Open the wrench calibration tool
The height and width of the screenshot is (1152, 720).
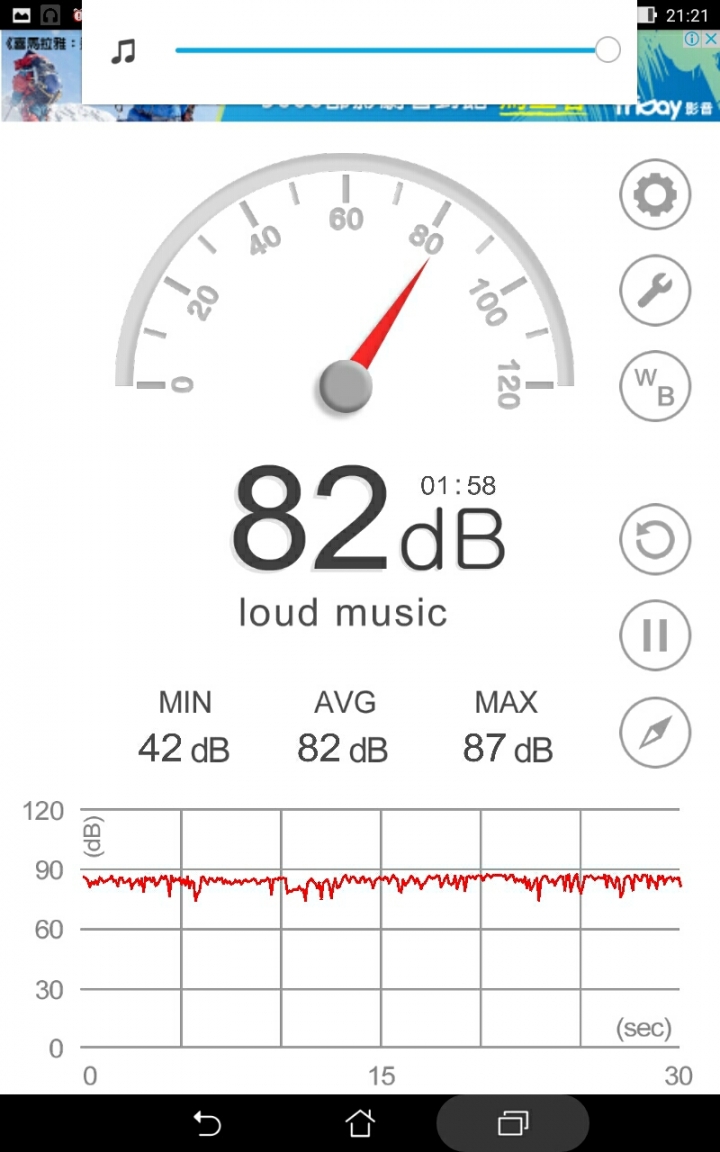[x=655, y=290]
